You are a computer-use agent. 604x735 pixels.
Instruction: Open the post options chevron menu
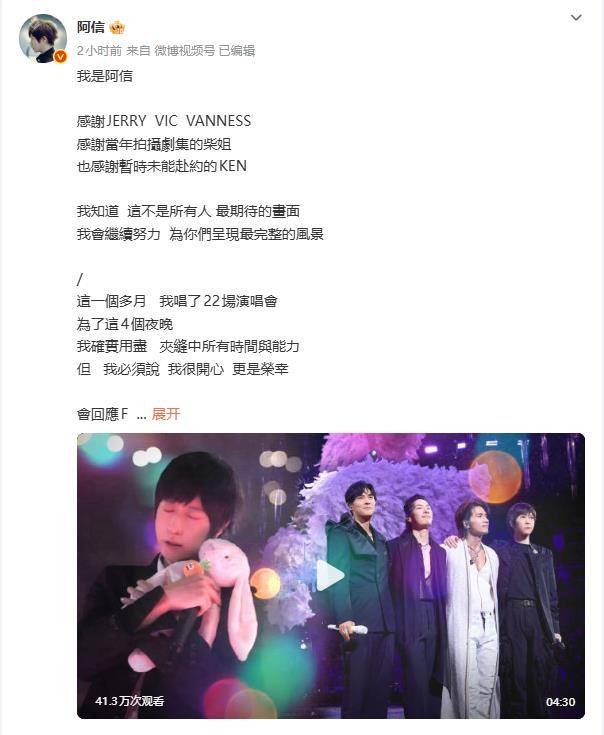576,18
